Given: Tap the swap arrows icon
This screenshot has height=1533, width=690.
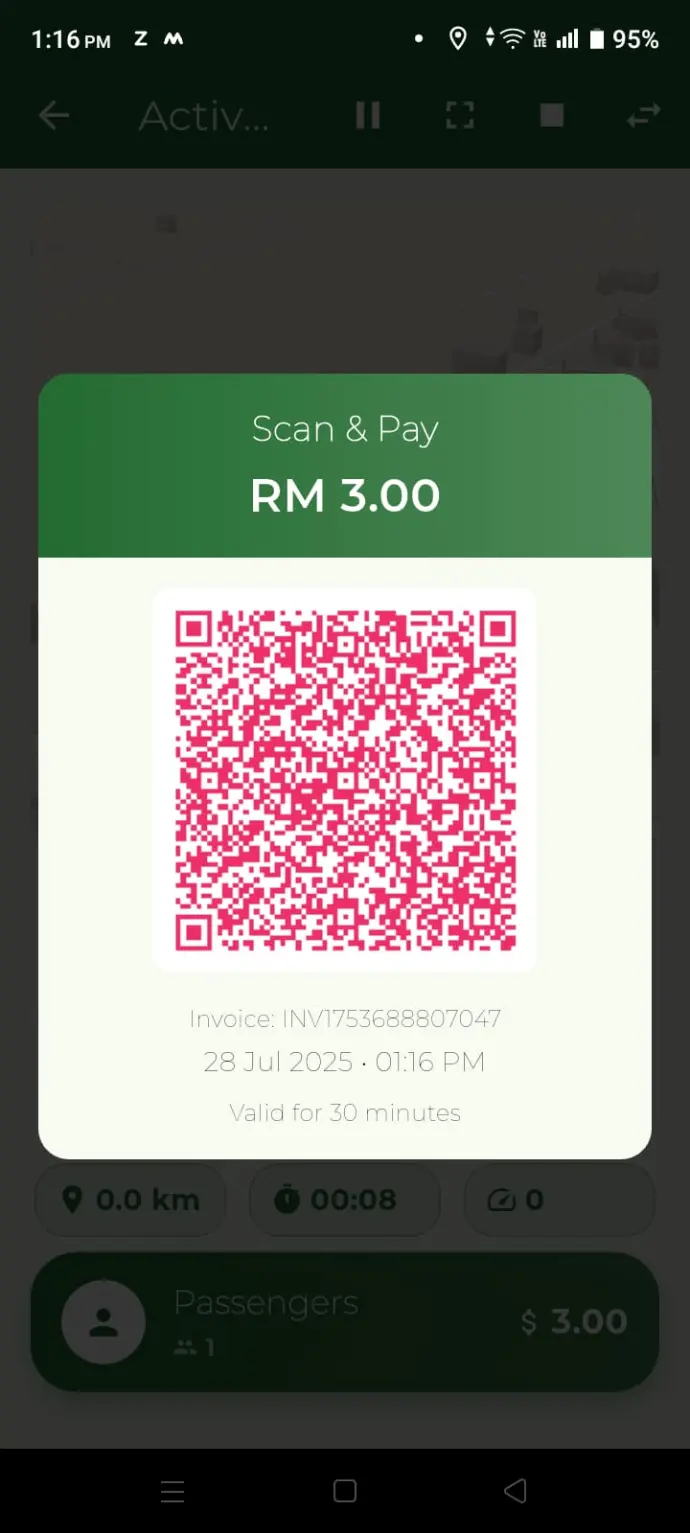Looking at the screenshot, I should pos(643,116).
